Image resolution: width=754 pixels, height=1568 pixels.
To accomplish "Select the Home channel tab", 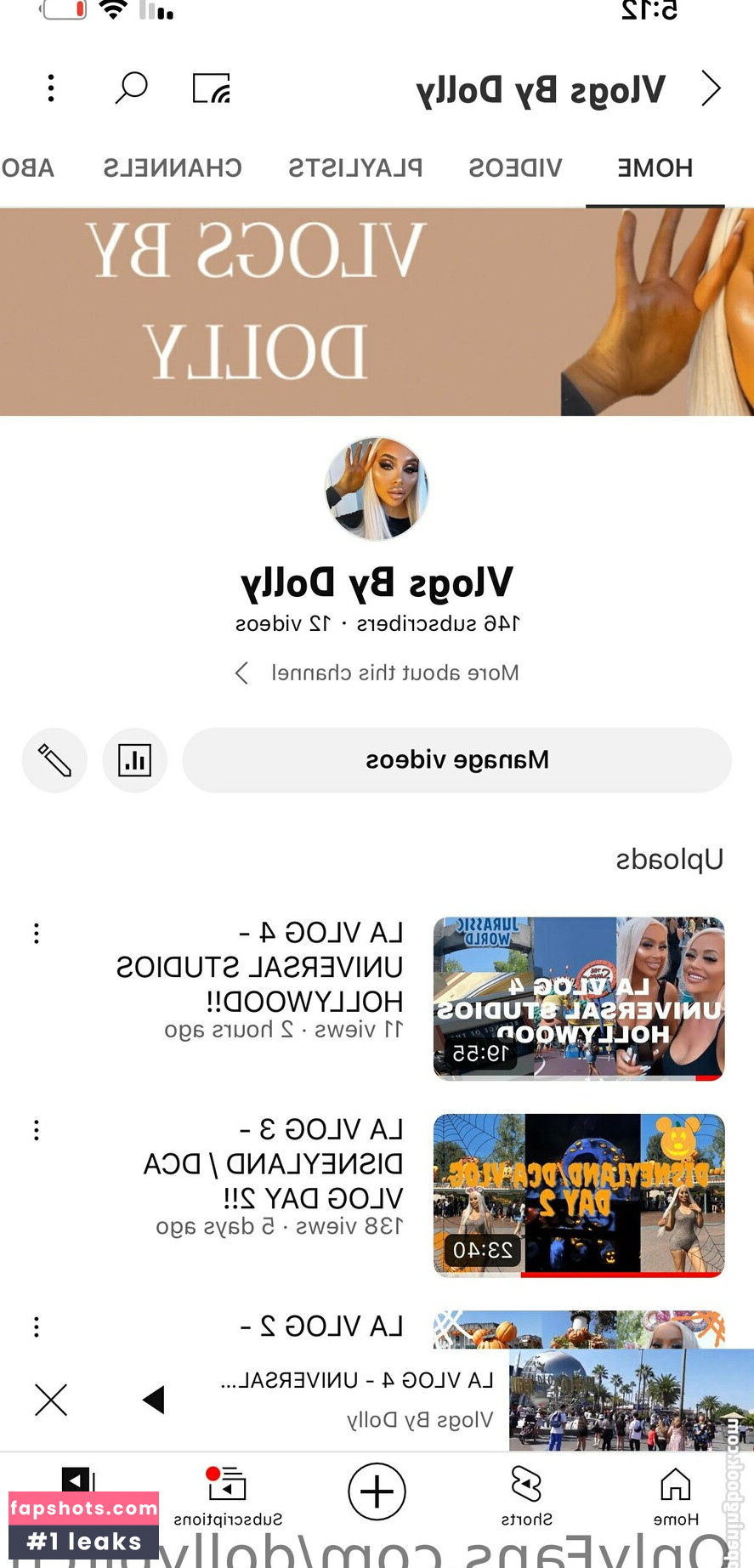I will pyautogui.click(x=655, y=168).
